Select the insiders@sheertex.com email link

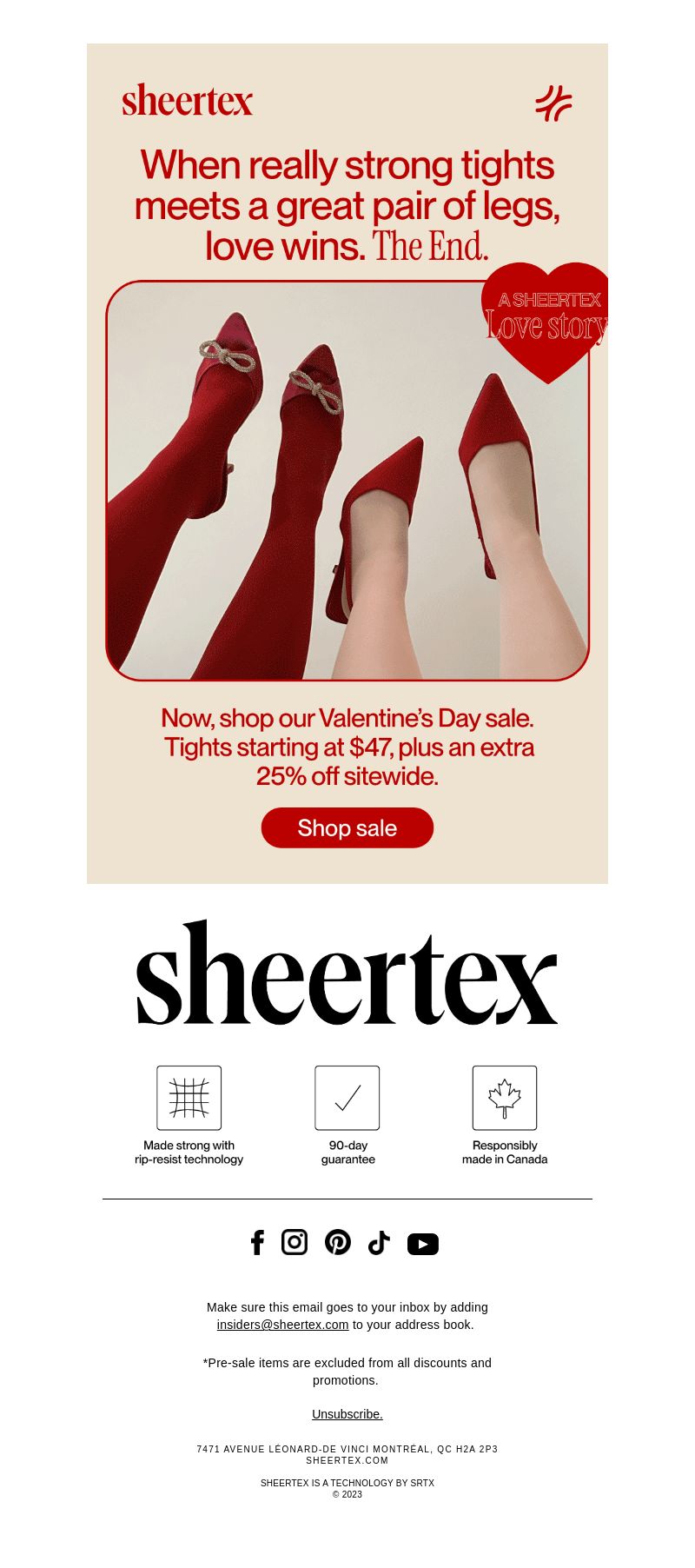tap(282, 1325)
